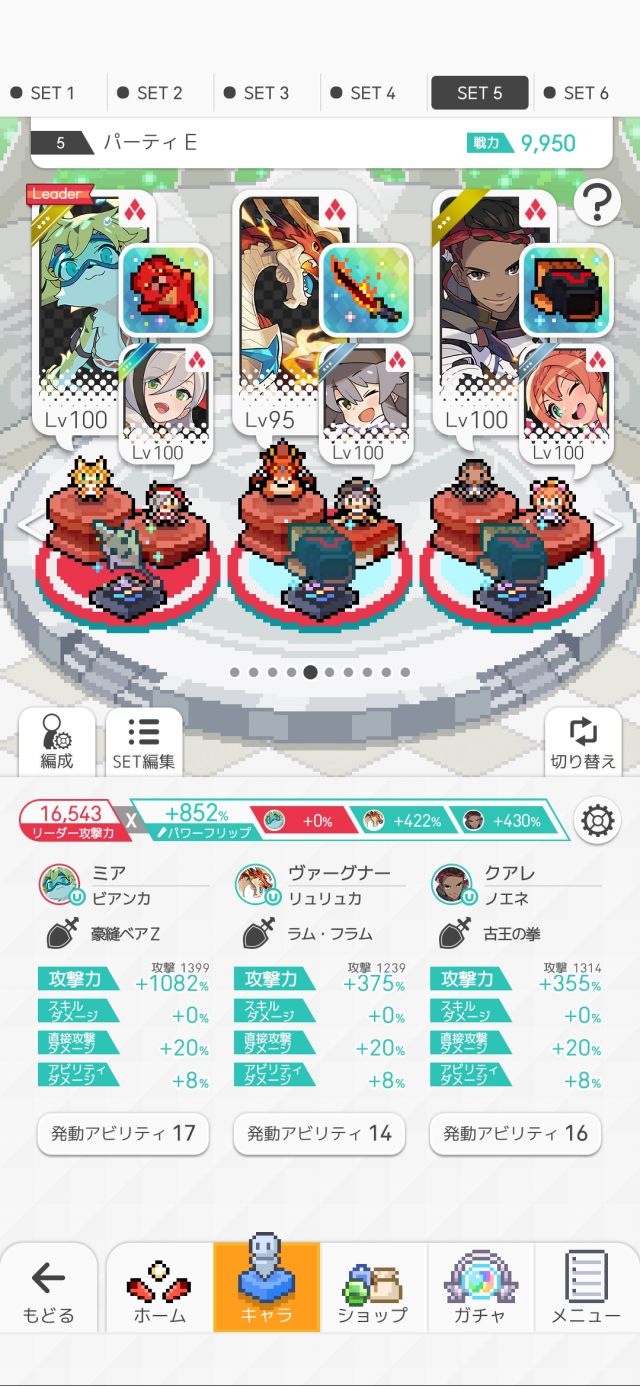Screen dimensions: 640x1386
Task: Open the ショップ tab
Action: [373, 1290]
